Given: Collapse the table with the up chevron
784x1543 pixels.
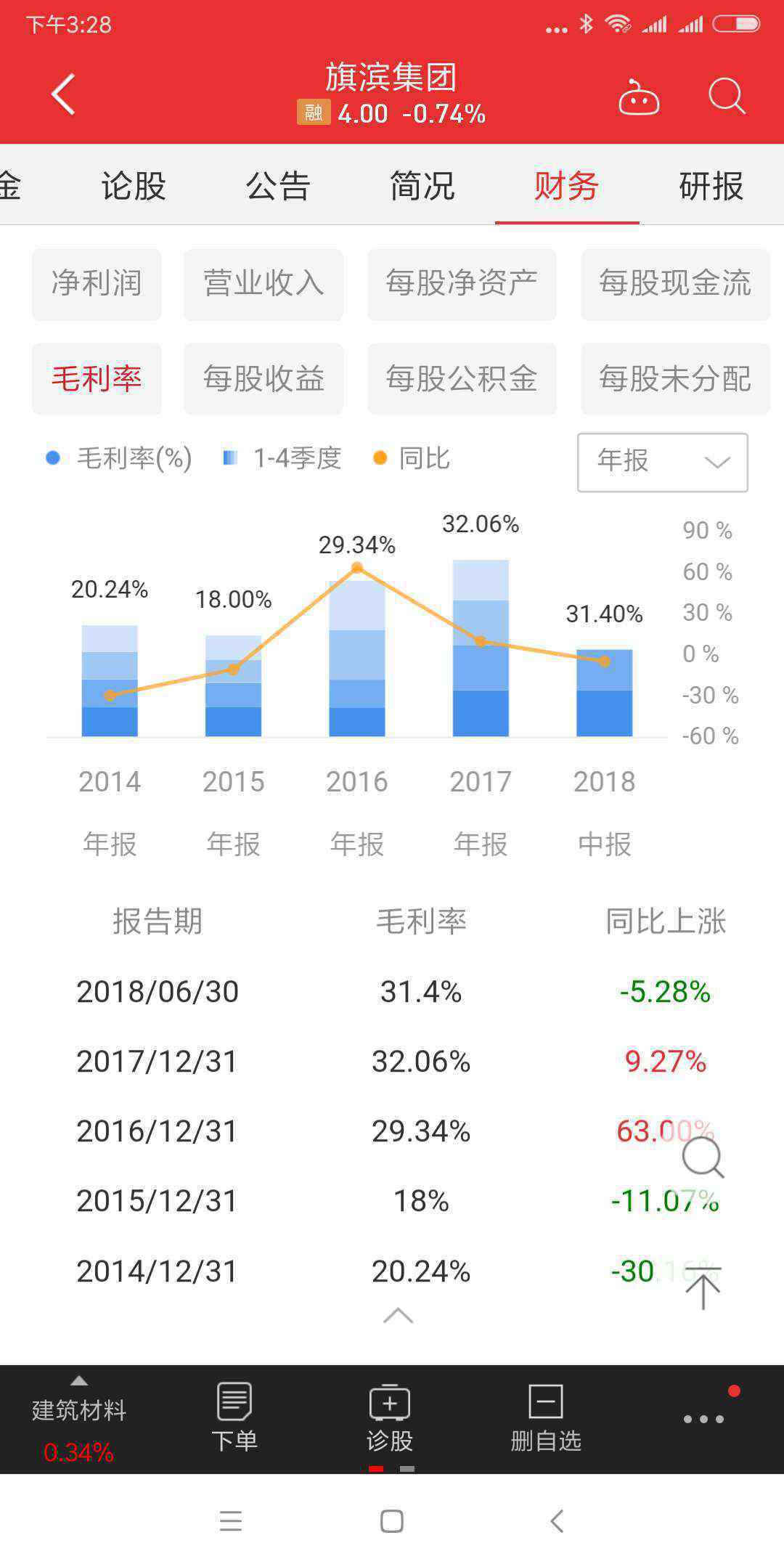Looking at the screenshot, I should pyautogui.click(x=398, y=1315).
